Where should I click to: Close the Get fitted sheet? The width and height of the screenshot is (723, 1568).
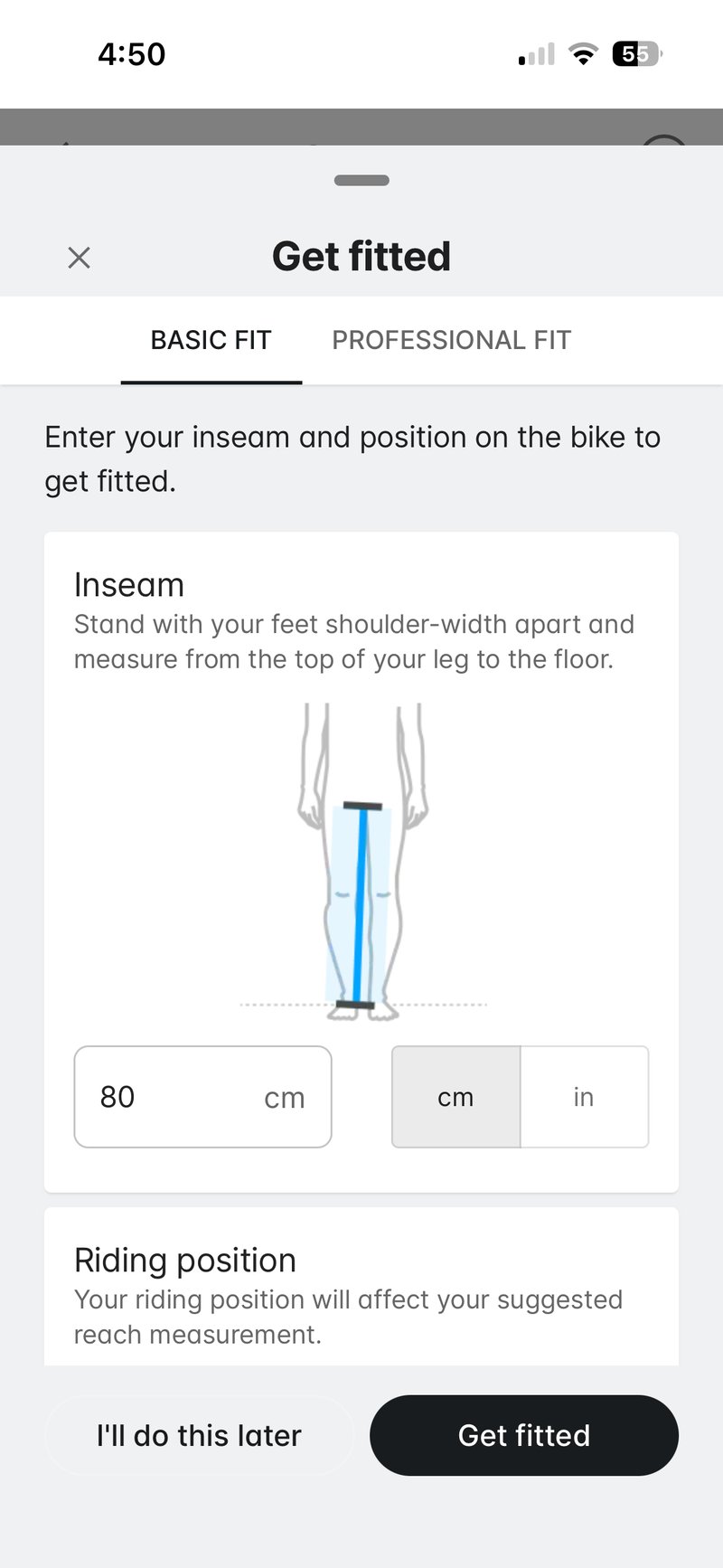80,258
